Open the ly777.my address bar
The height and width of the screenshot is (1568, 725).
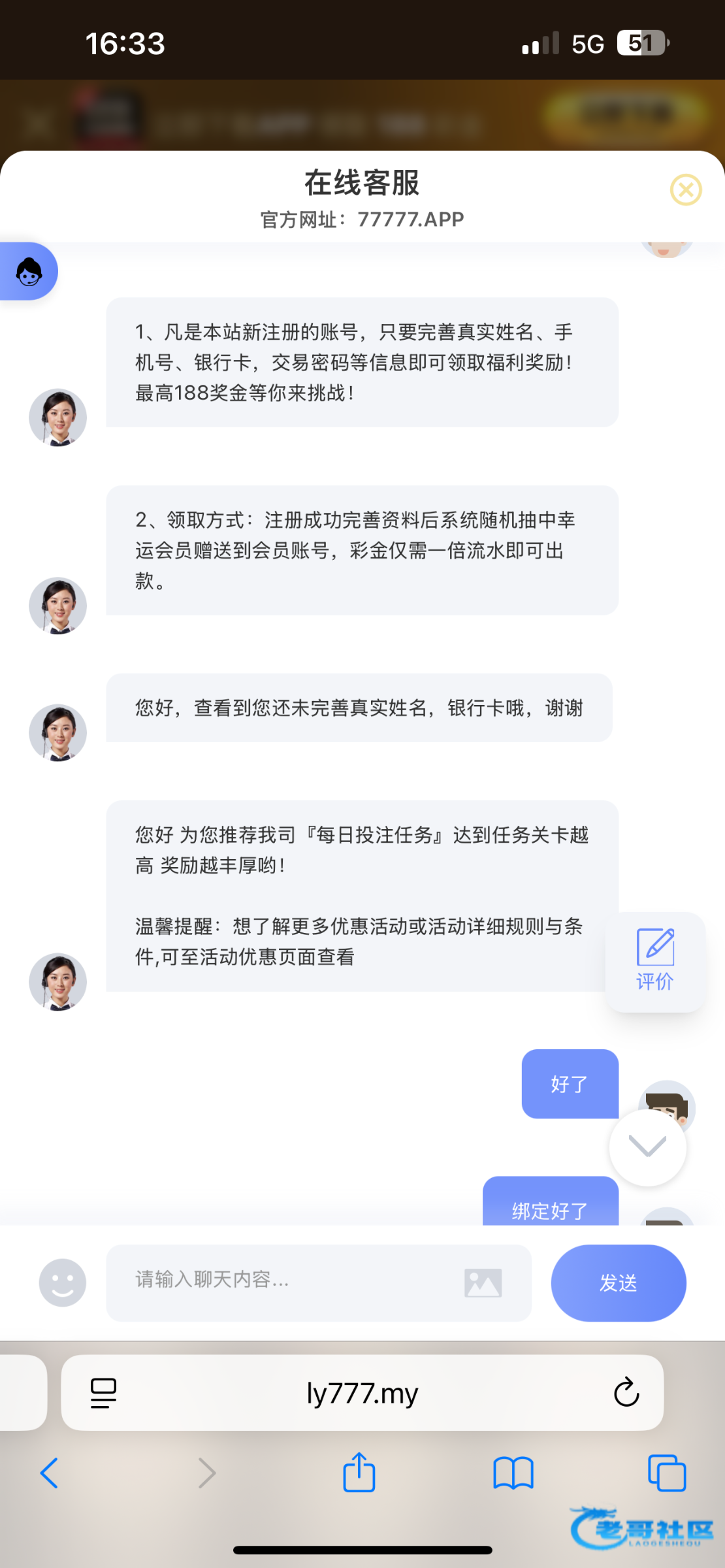(x=362, y=1393)
